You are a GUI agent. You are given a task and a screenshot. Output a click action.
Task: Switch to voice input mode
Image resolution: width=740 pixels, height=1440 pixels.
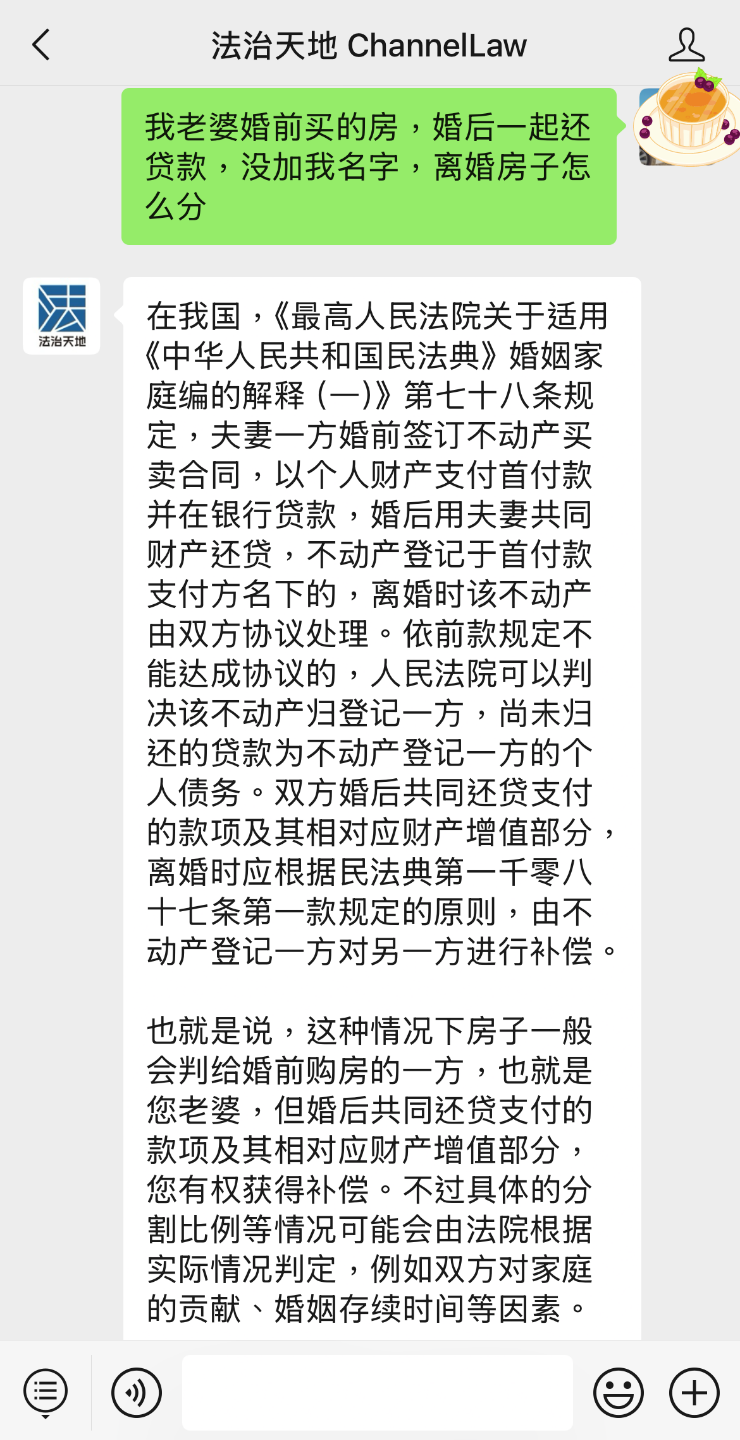136,1391
